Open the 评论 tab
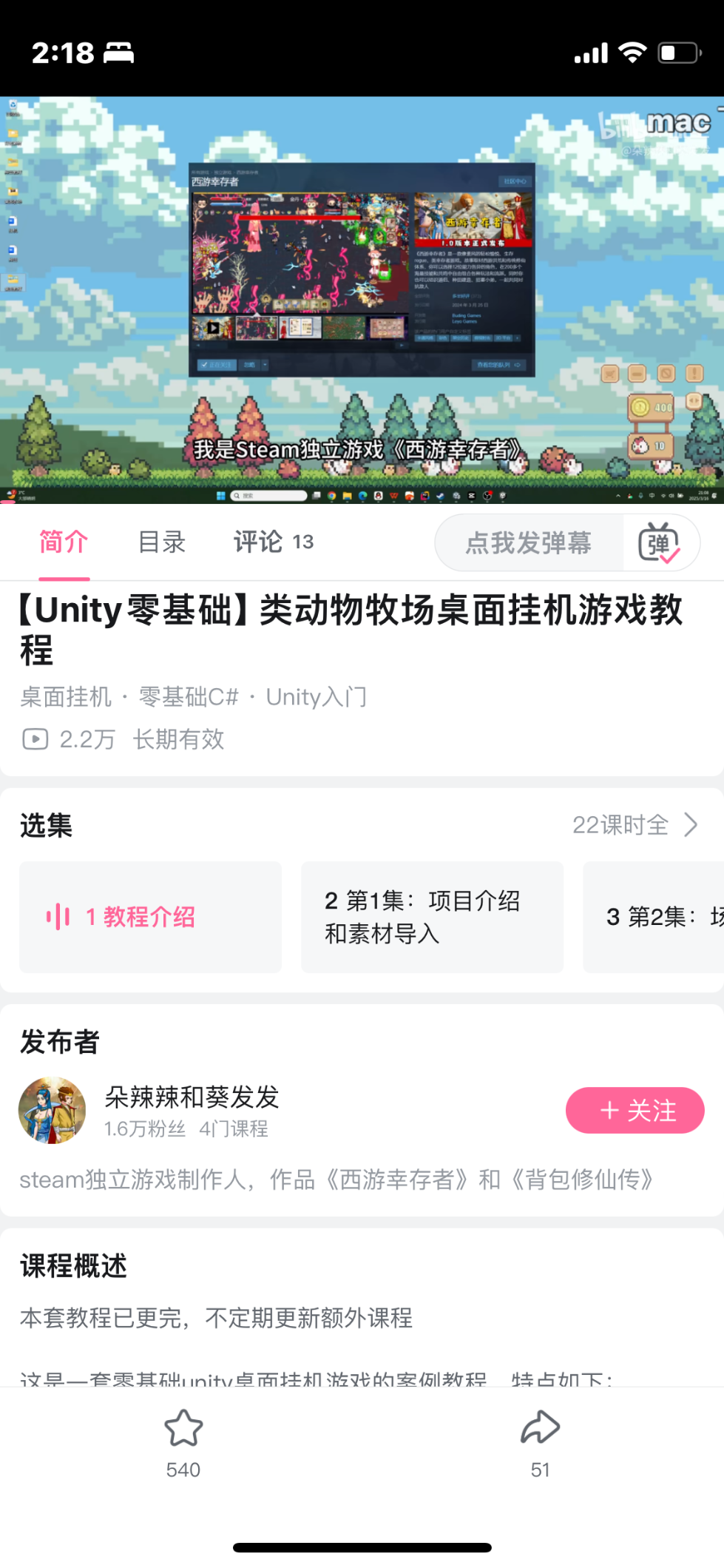Image resolution: width=724 pixels, height=1568 pixels. click(273, 542)
